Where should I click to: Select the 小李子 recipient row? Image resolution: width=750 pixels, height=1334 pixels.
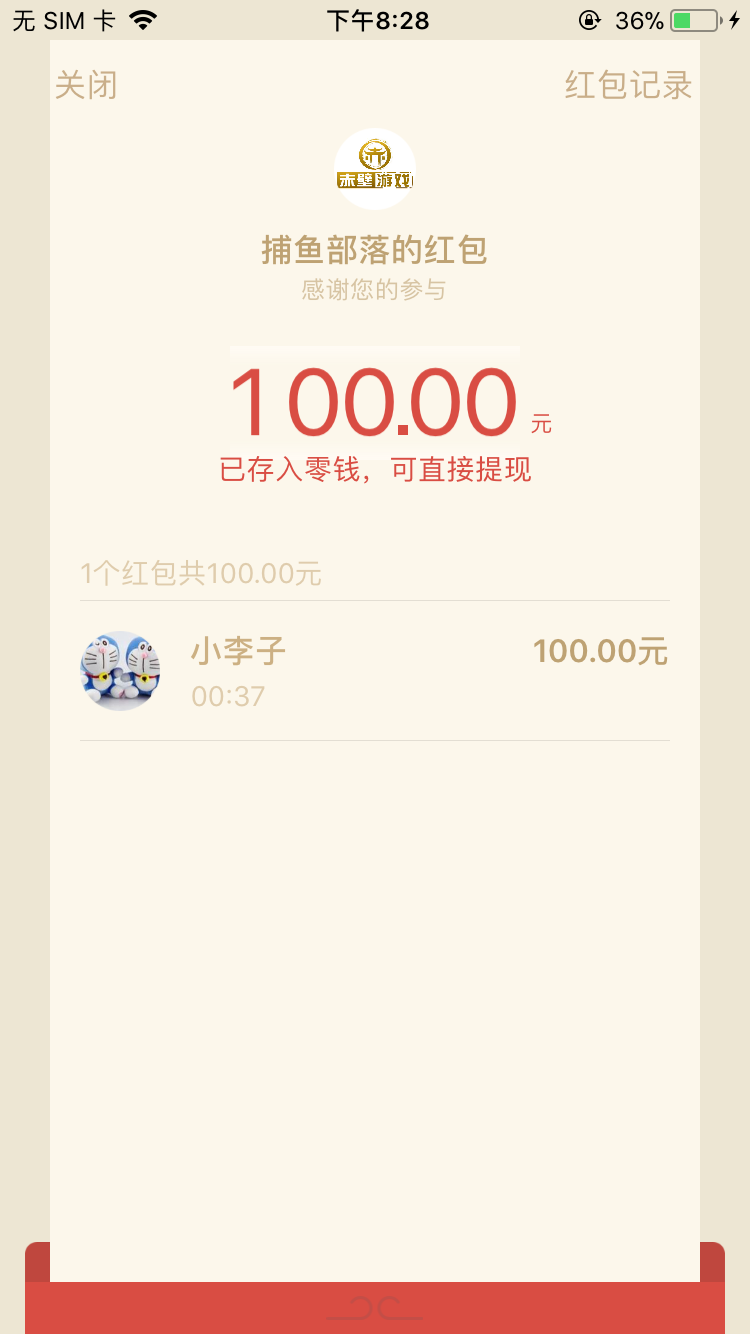(375, 670)
